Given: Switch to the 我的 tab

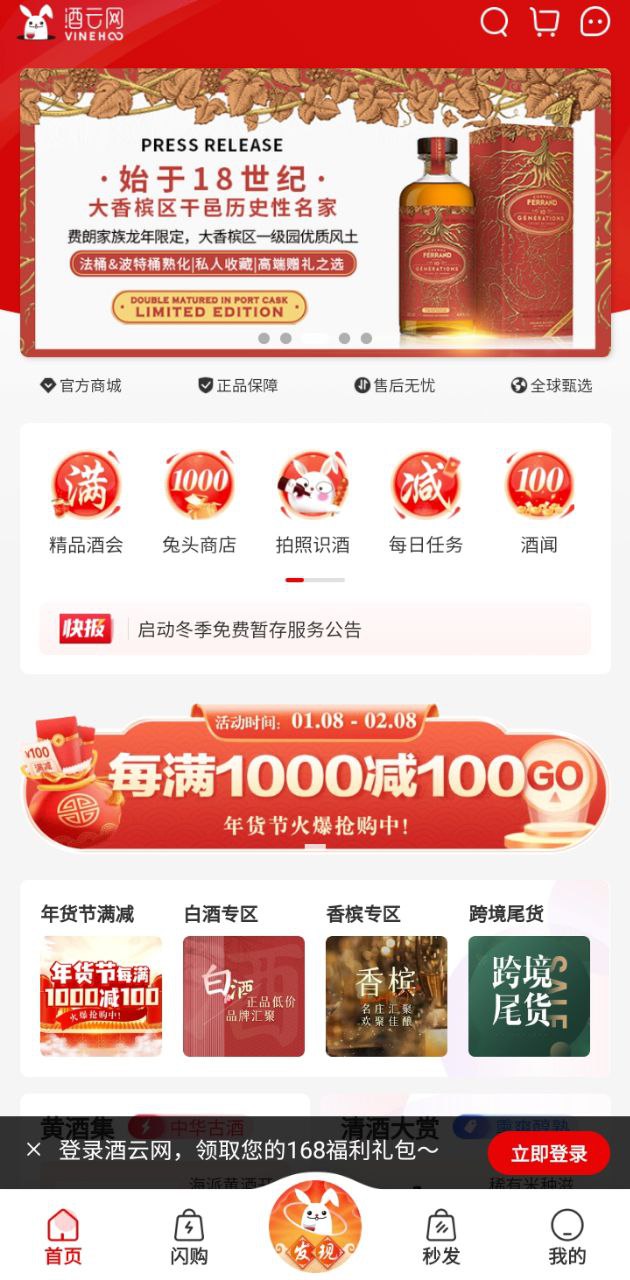Looking at the screenshot, I should tap(567, 1237).
